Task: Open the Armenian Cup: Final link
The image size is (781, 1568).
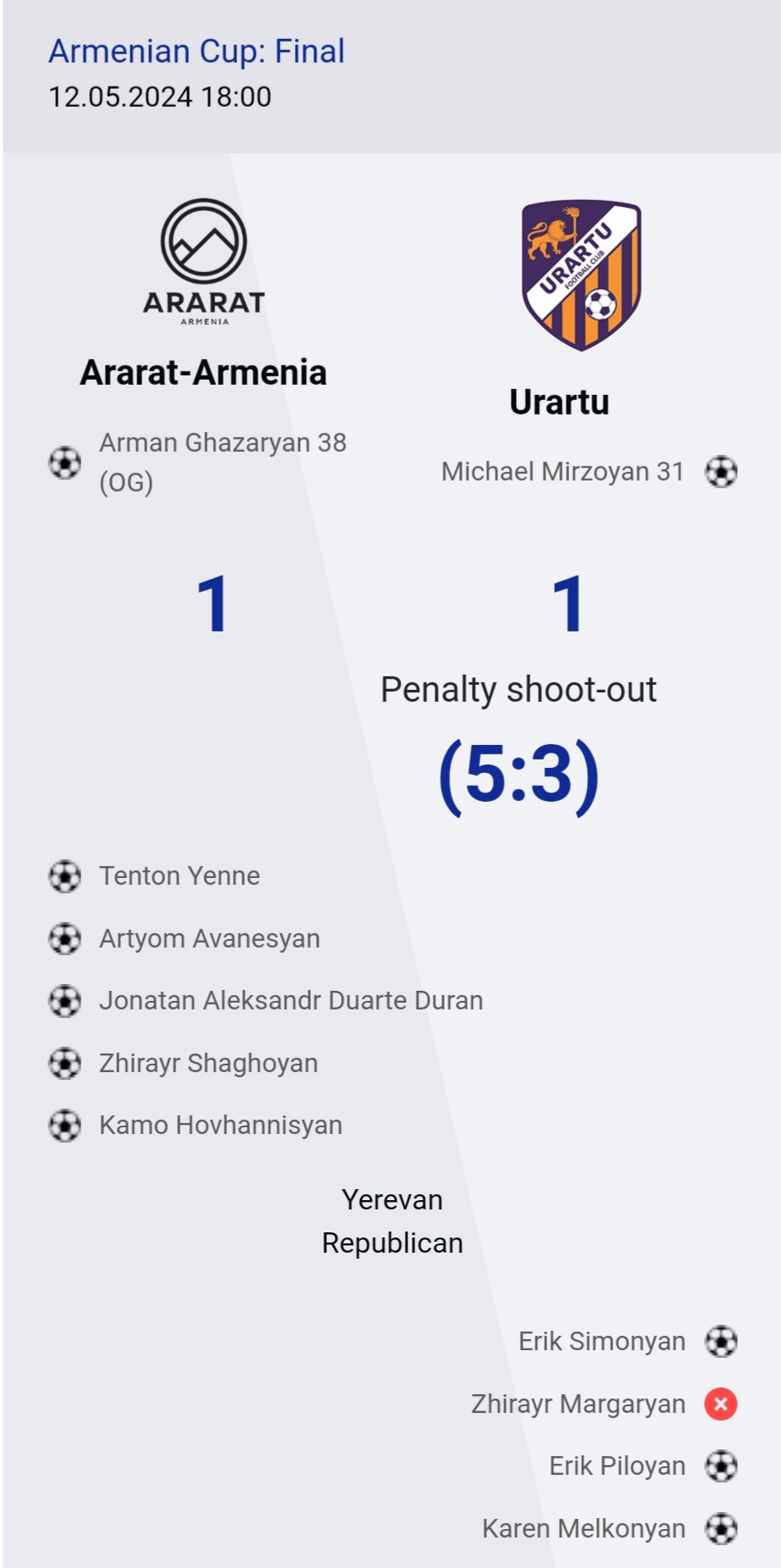Action: (197, 52)
